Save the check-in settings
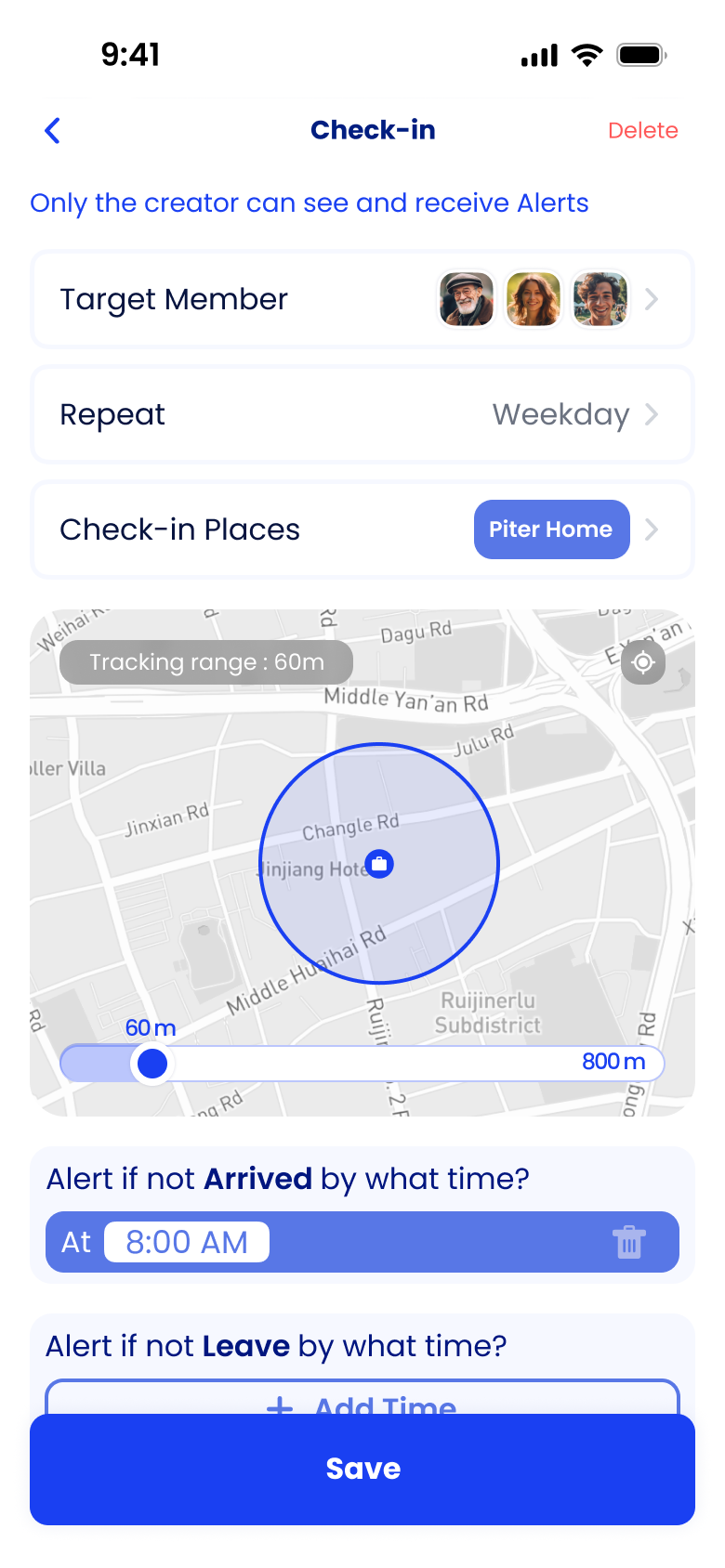 362,1469
